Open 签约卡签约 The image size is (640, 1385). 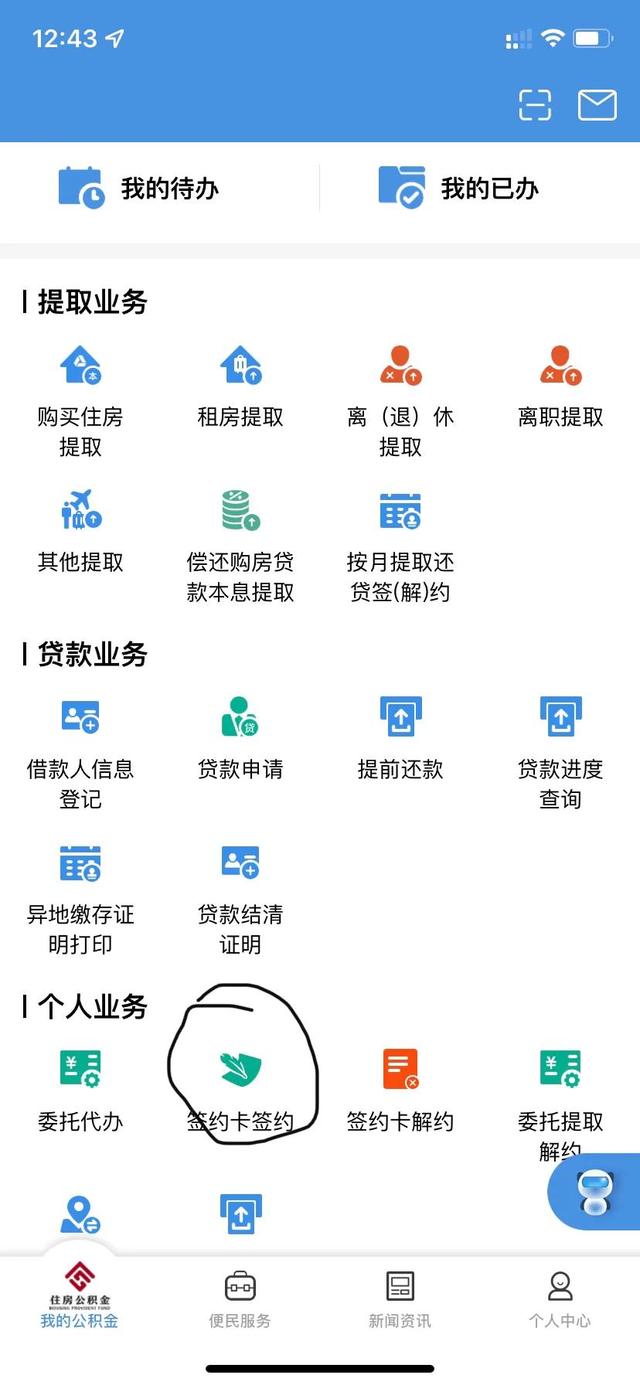(240, 1091)
